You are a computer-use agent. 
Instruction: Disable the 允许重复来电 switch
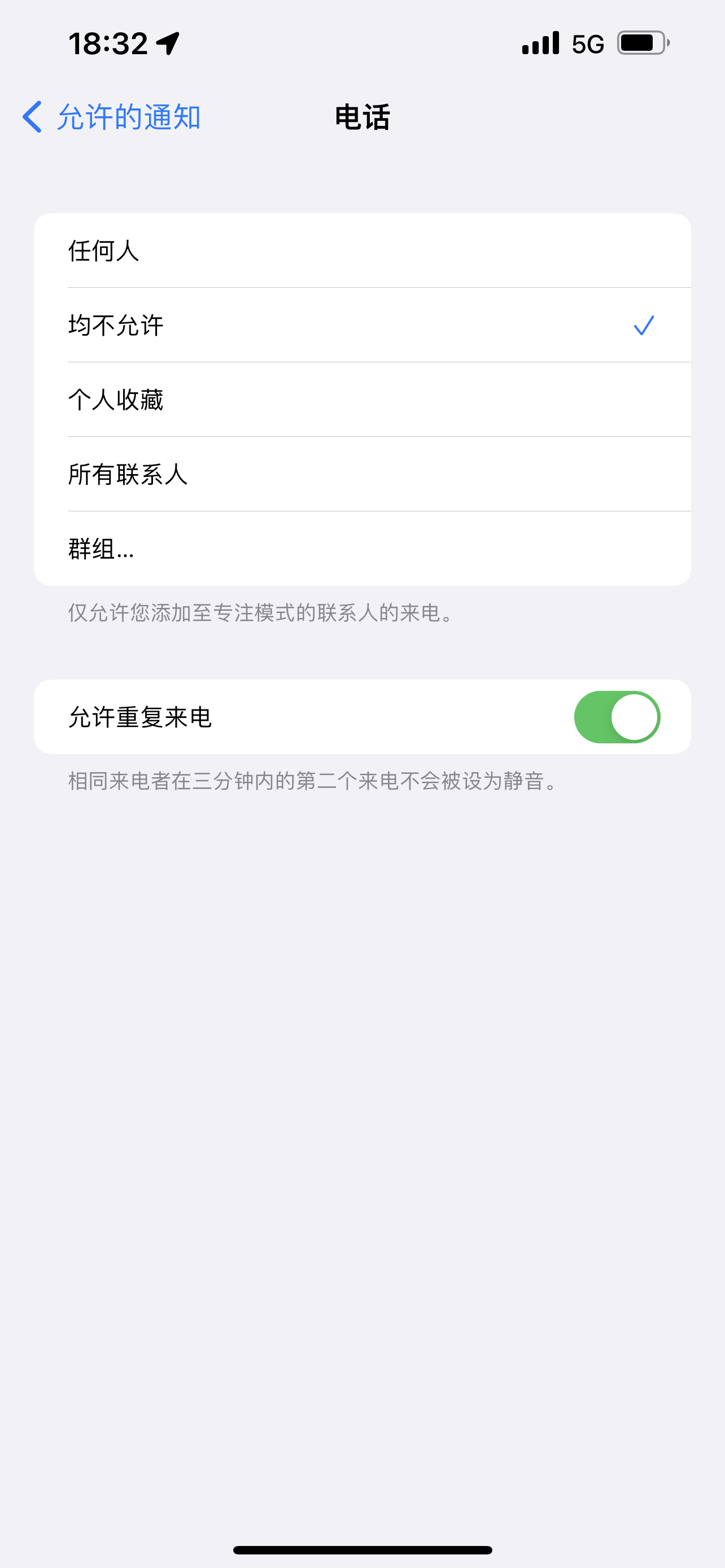tap(616, 717)
